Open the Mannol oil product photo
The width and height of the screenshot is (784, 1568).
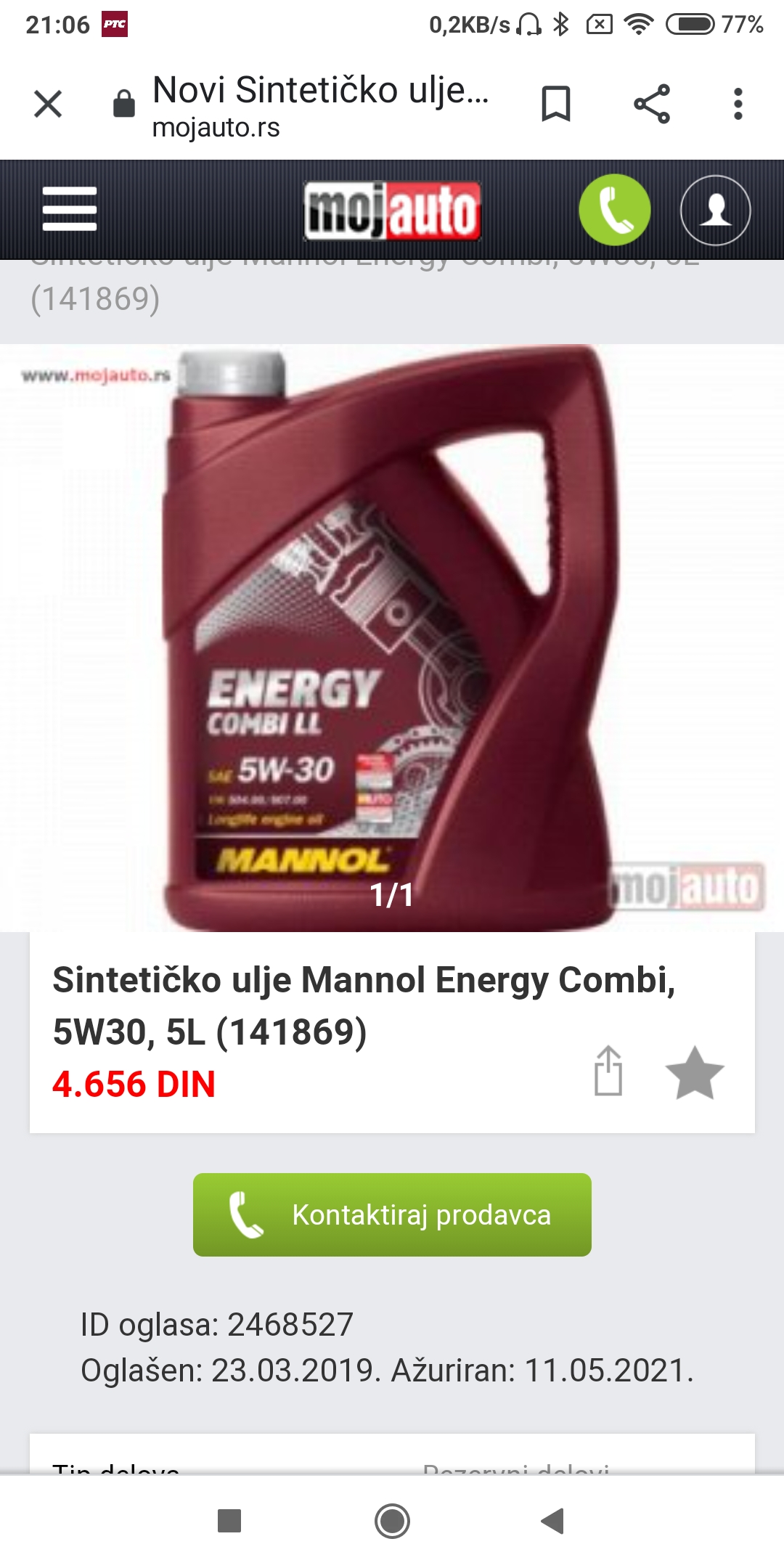coord(392,638)
